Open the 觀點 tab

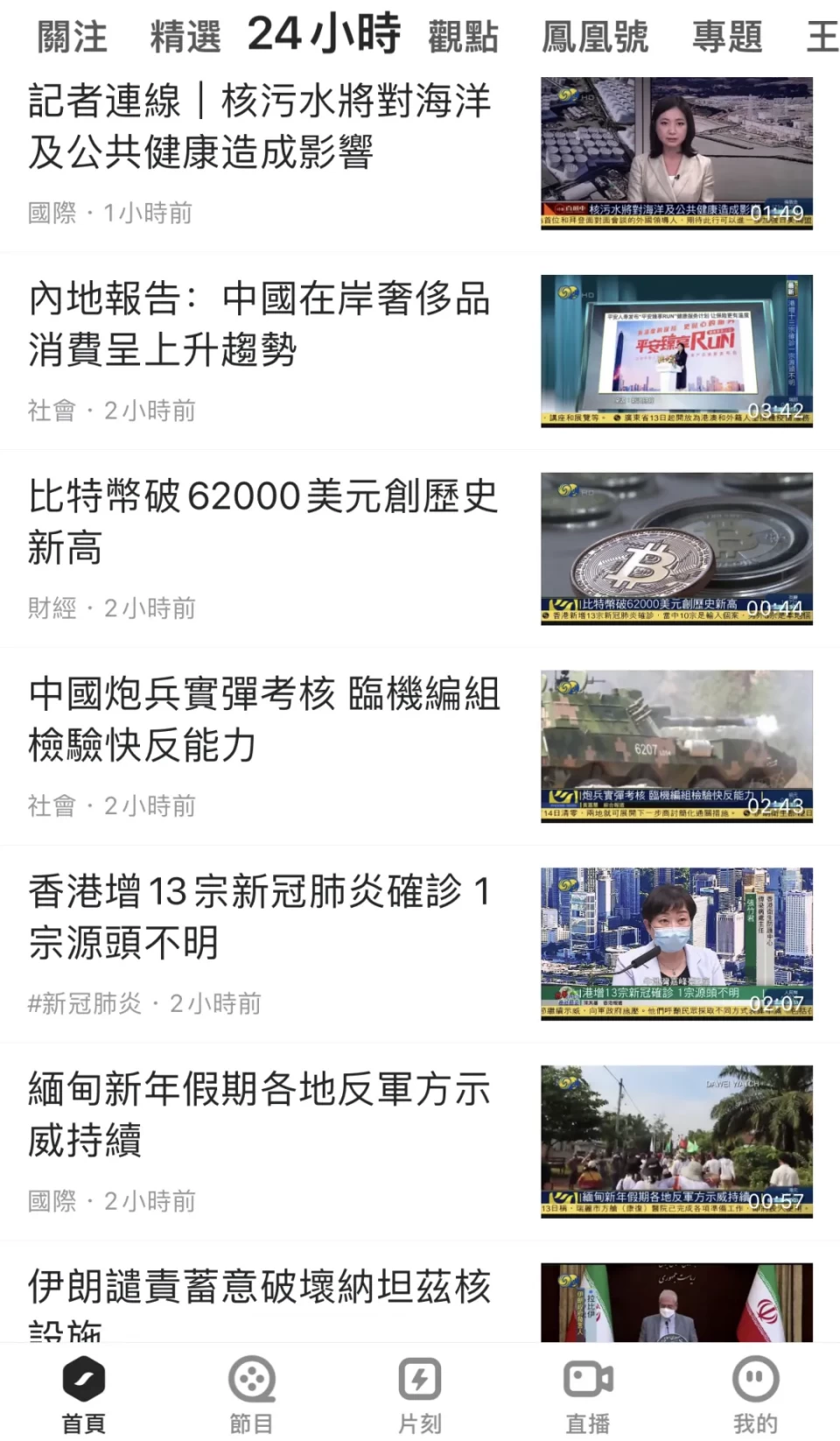tap(463, 38)
